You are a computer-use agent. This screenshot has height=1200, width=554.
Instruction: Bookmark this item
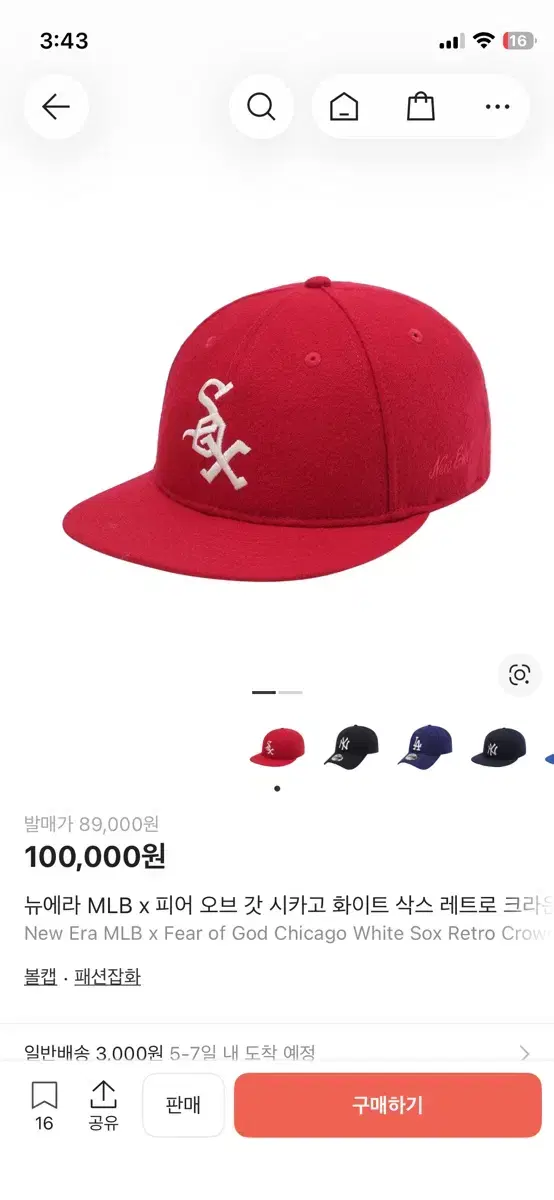[x=44, y=1105]
